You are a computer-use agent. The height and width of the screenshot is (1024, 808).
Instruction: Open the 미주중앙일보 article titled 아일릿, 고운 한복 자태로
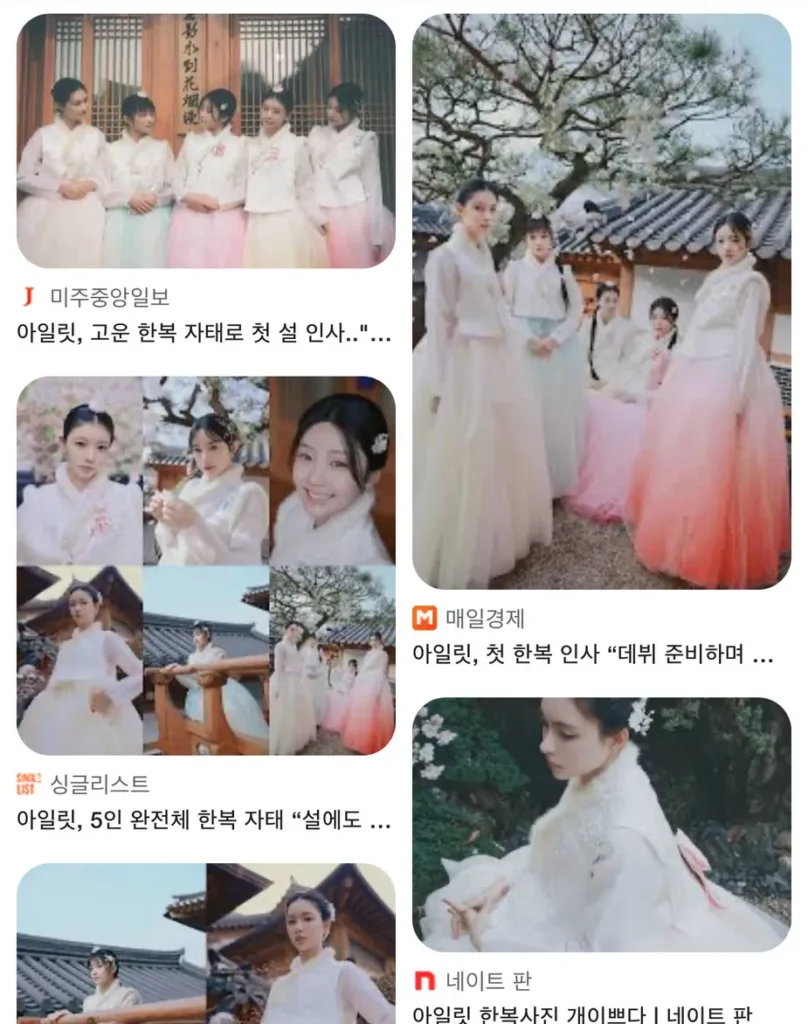click(x=203, y=333)
